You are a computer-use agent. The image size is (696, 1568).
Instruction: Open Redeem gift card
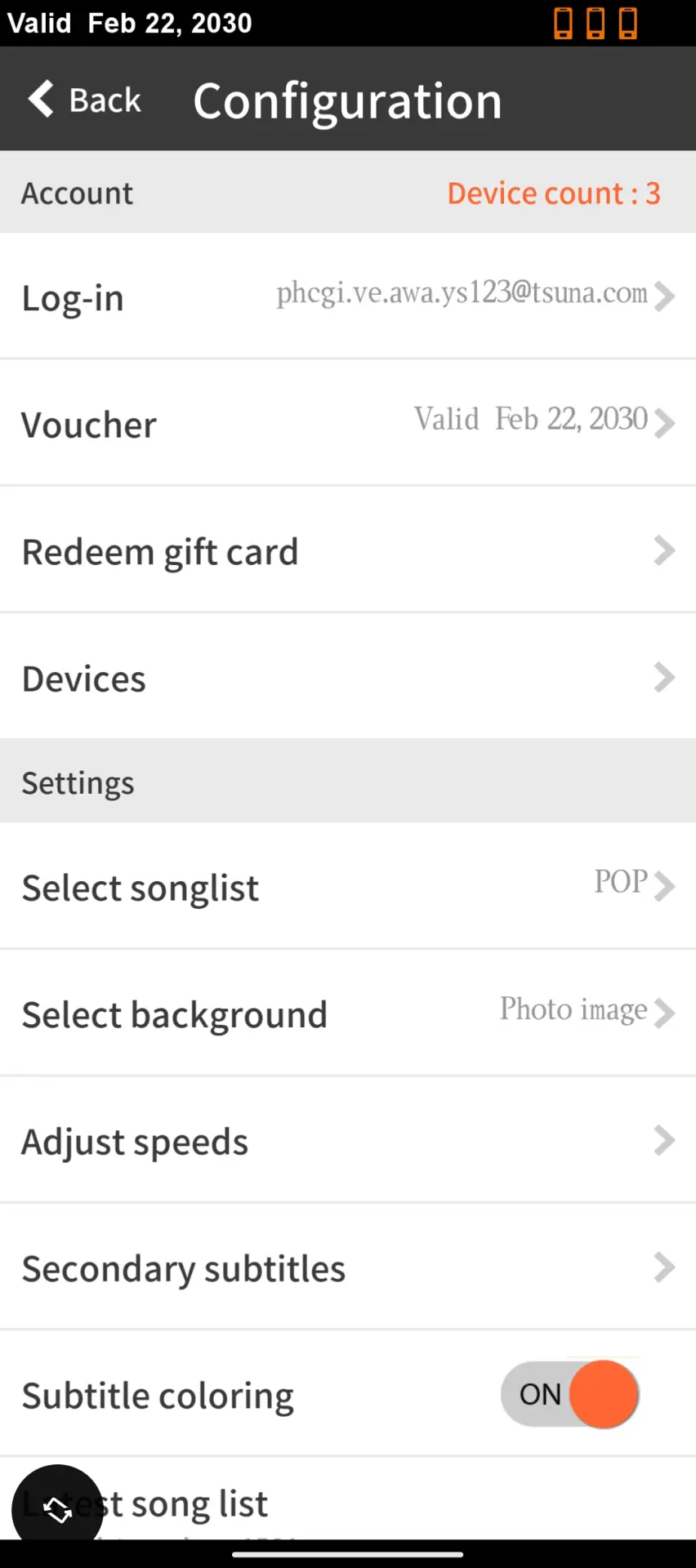(x=348, y=550)
